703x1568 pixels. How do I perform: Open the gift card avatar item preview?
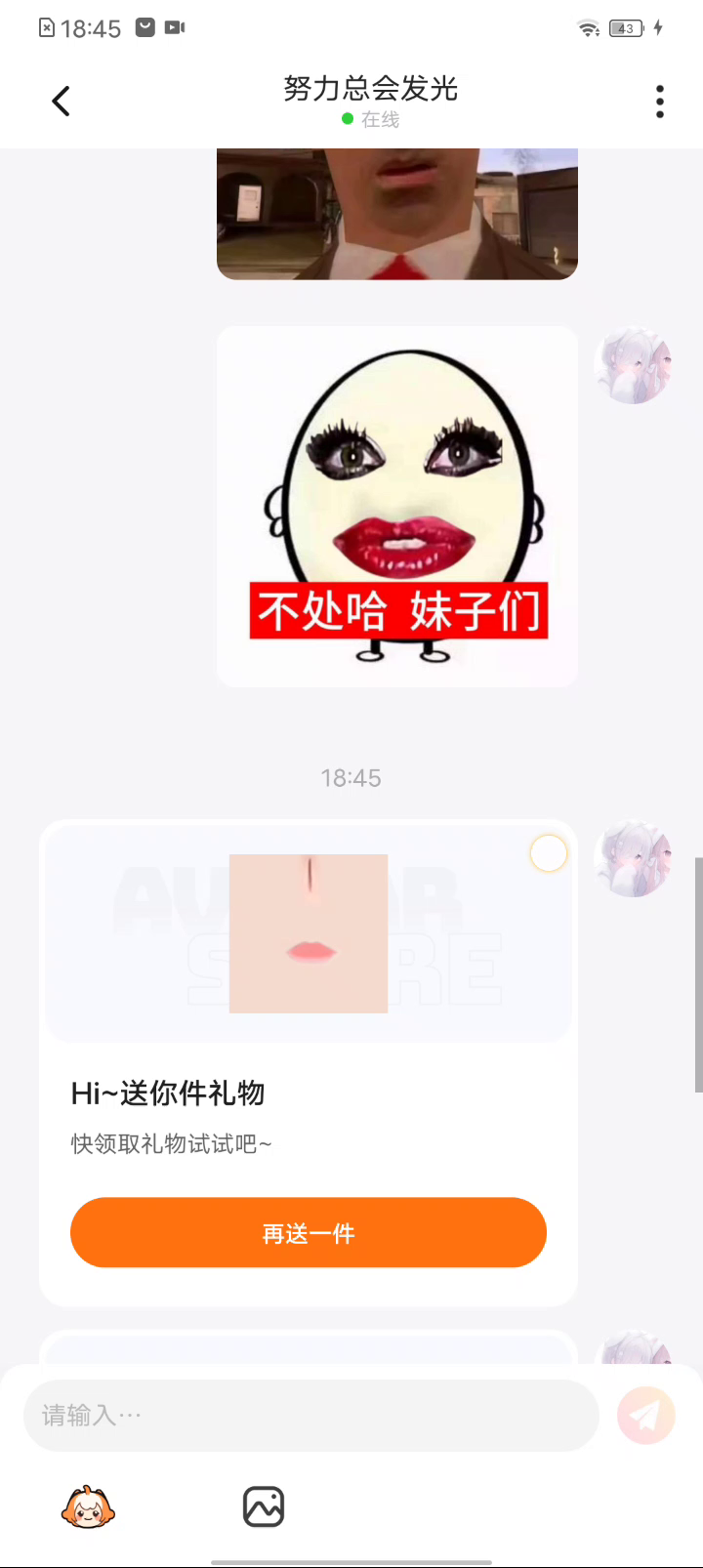coord(309,933)
